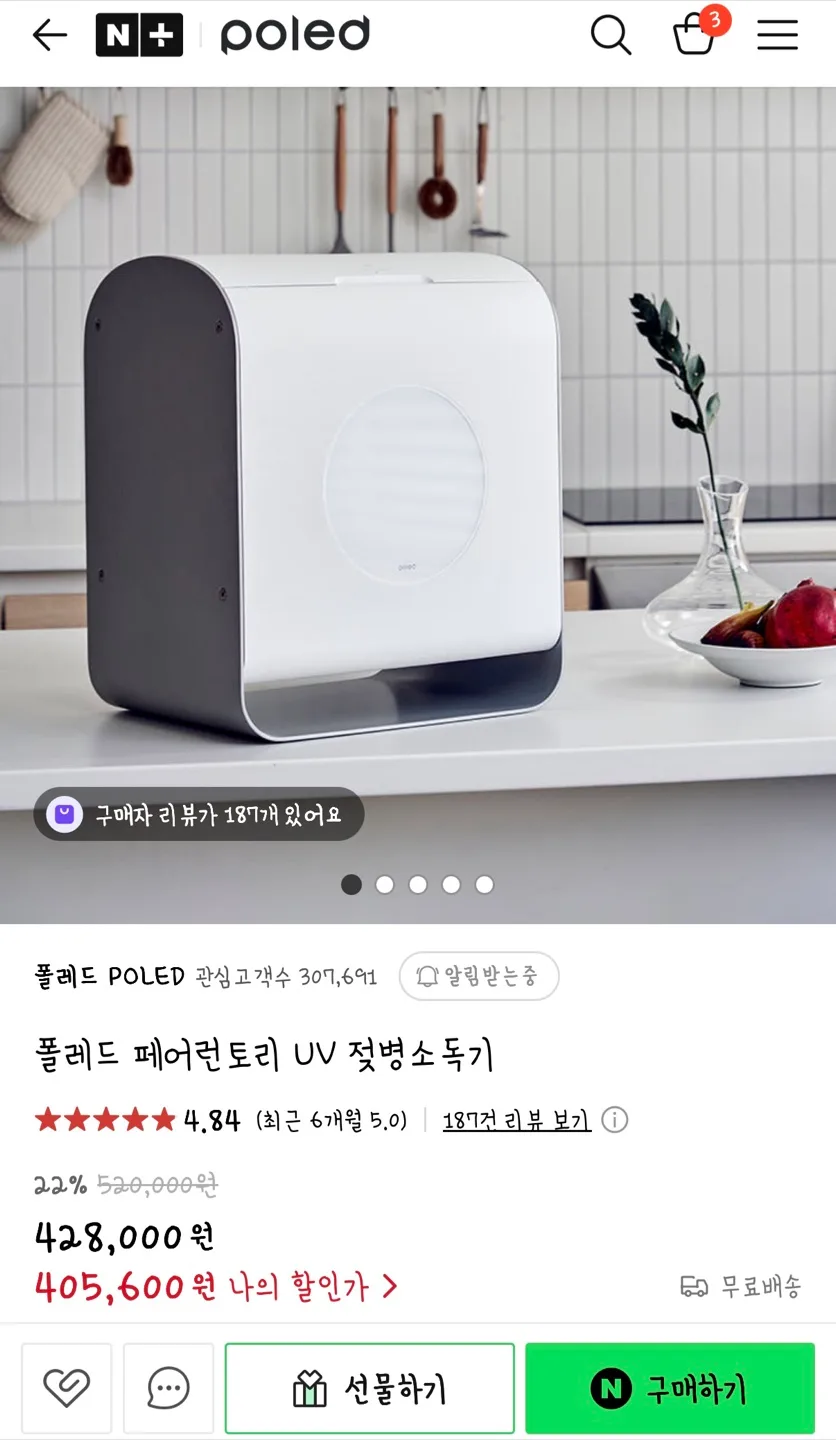
Task: Open the rating info icon
Action: pyautogui.click(x=615, y=1120)
